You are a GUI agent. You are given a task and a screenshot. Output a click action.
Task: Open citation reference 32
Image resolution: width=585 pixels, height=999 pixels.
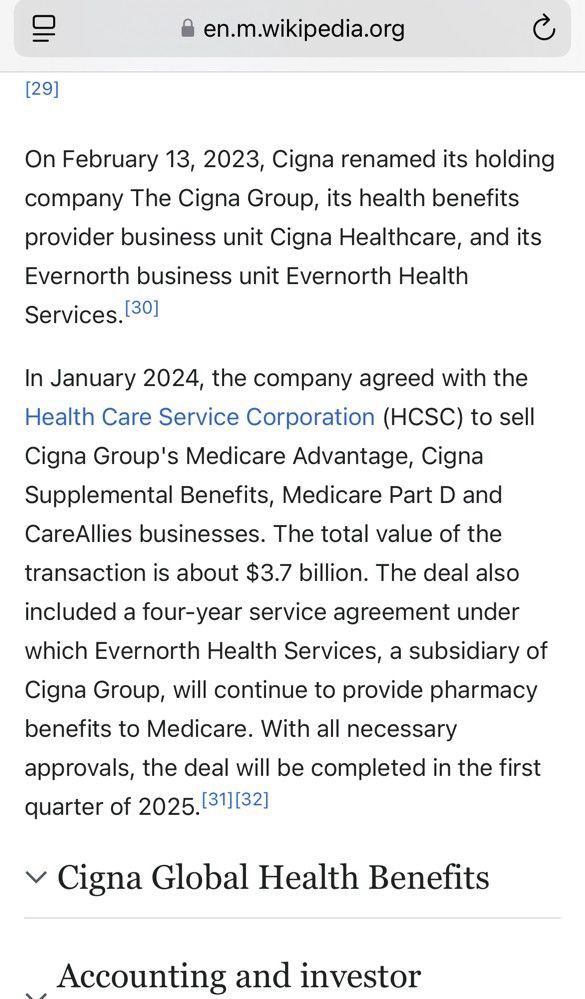tap(252, 800)
